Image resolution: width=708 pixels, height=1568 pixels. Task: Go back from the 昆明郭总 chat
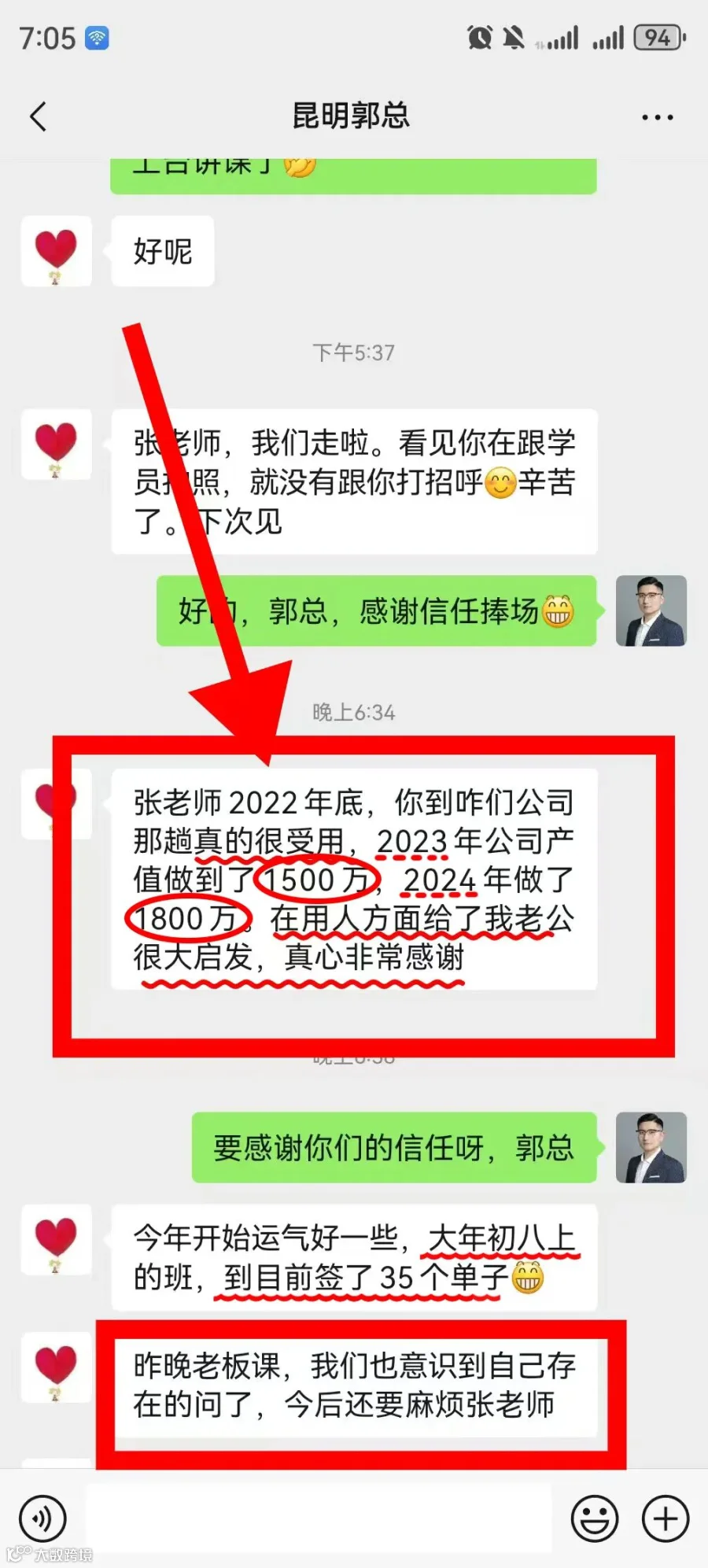coord(38,116)
